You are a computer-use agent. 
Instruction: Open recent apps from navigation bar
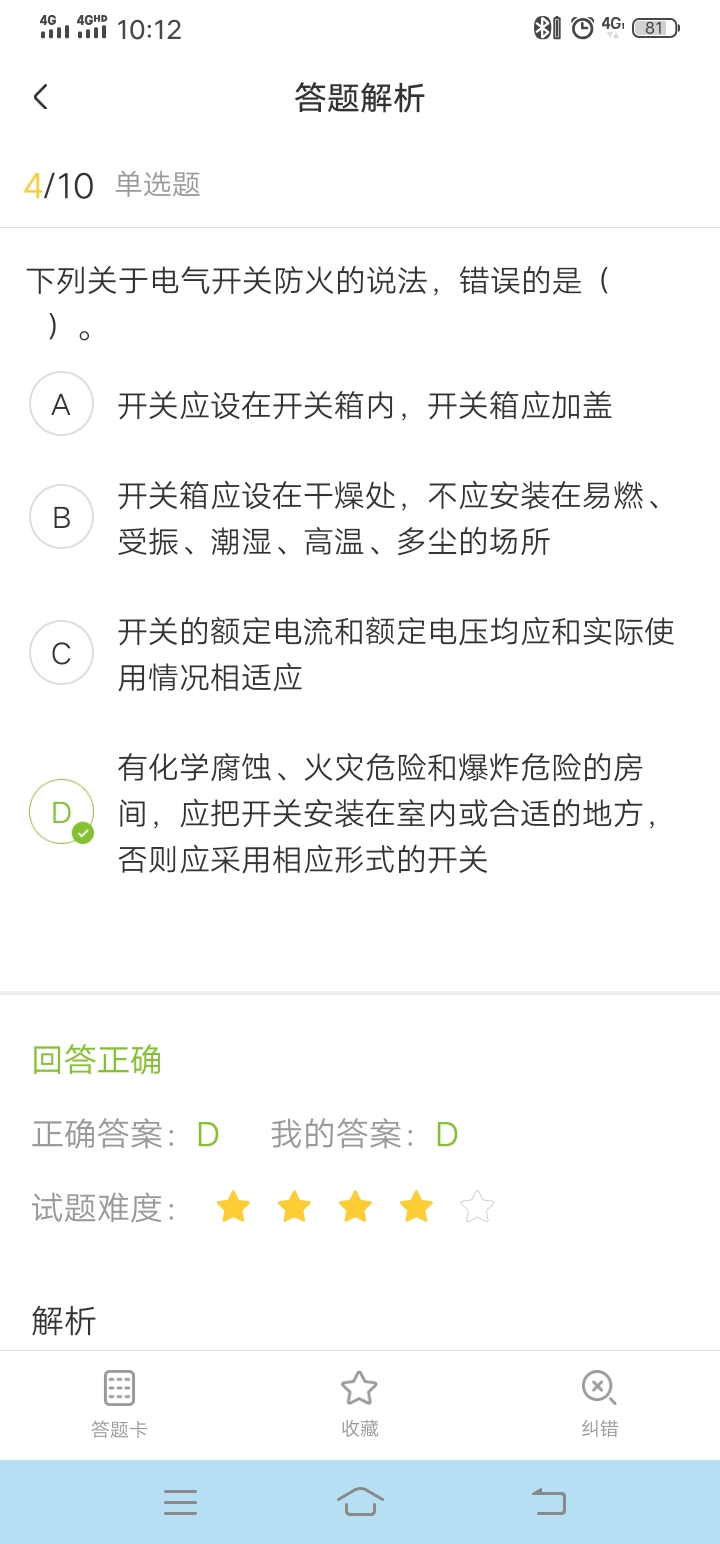[x=180, y=1501]
